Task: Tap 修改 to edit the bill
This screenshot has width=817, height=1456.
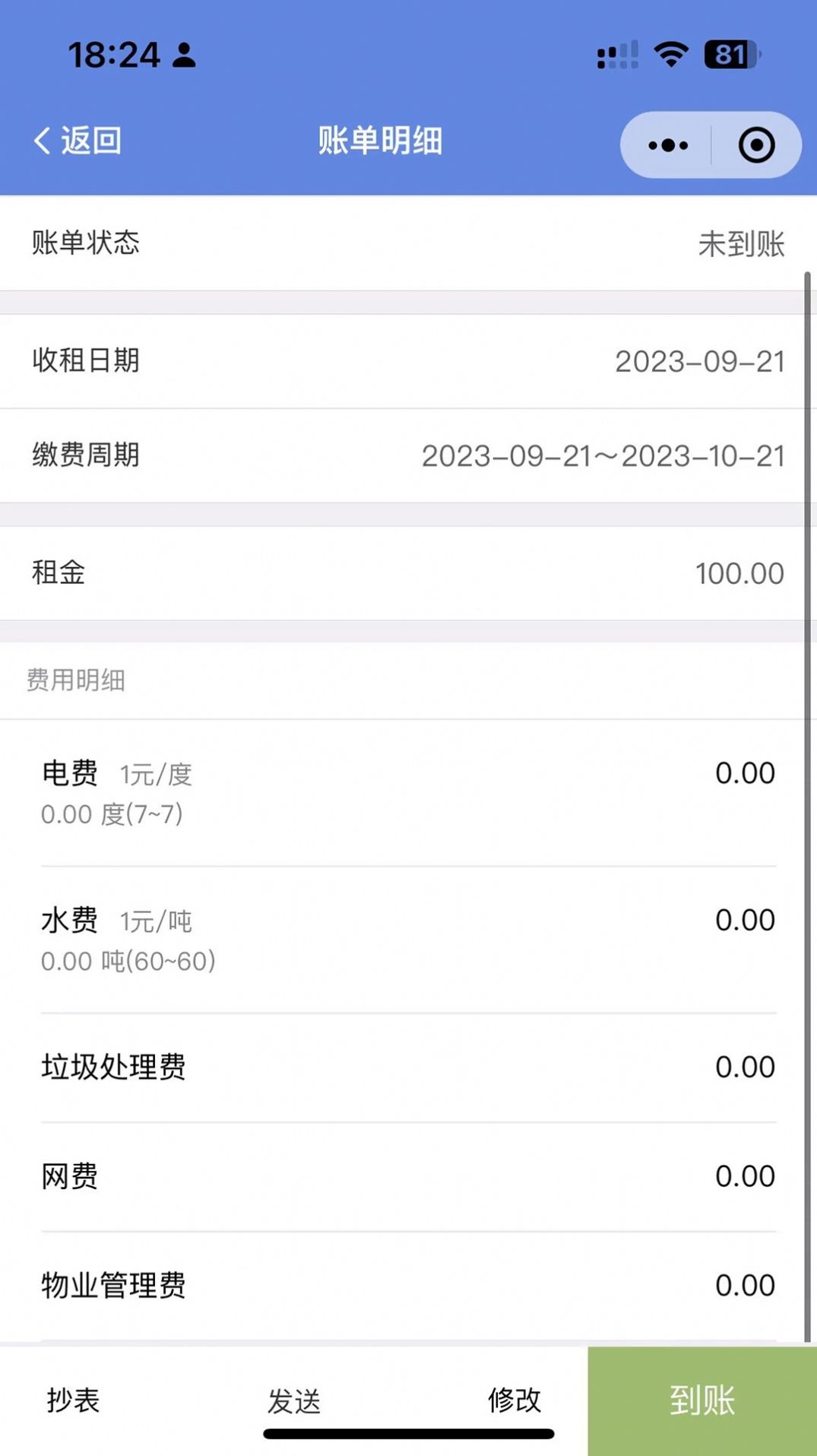Action: (x=515, y=1401)
